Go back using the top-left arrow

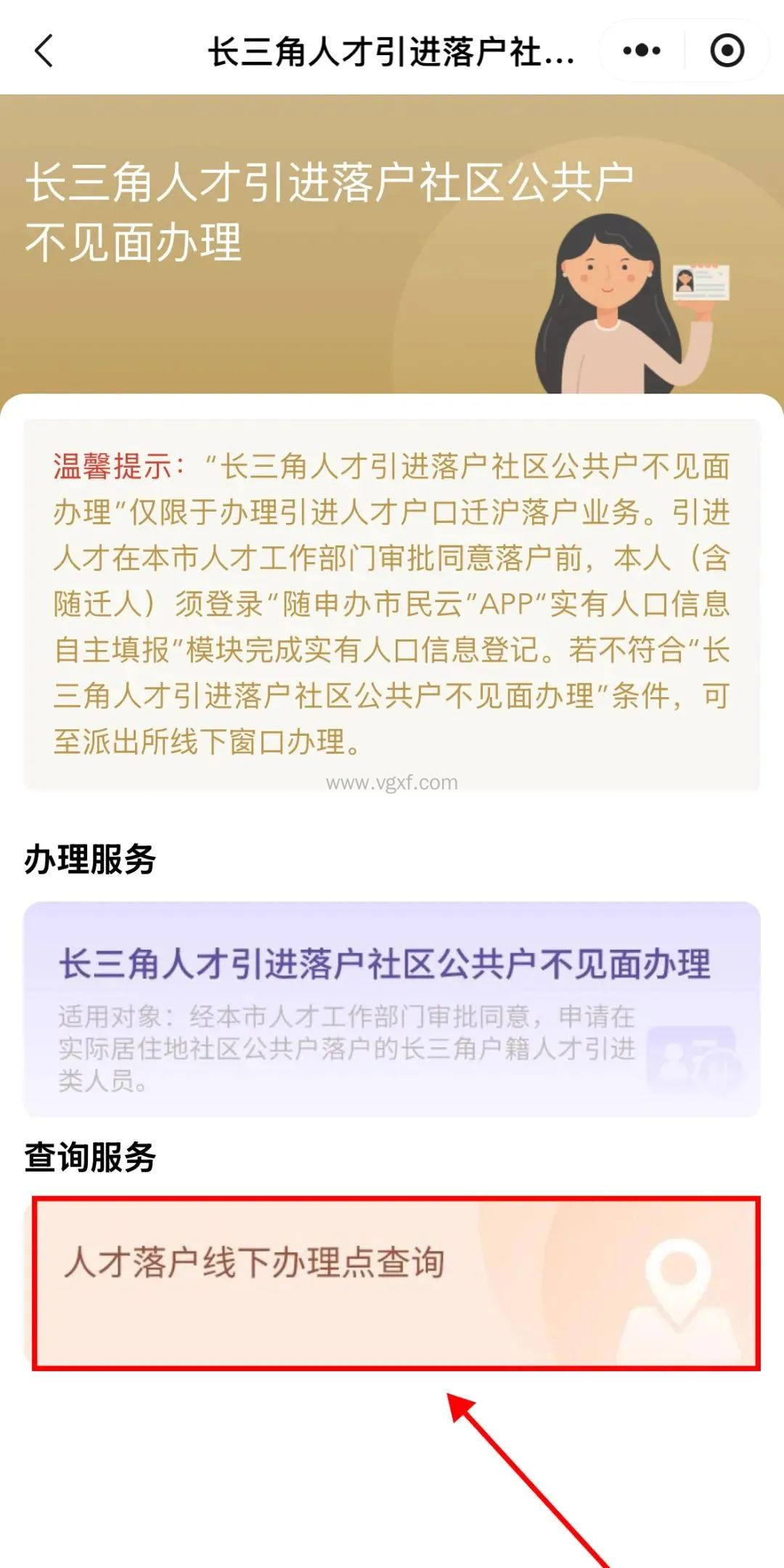pyautogui.click(x=44, y=51)
